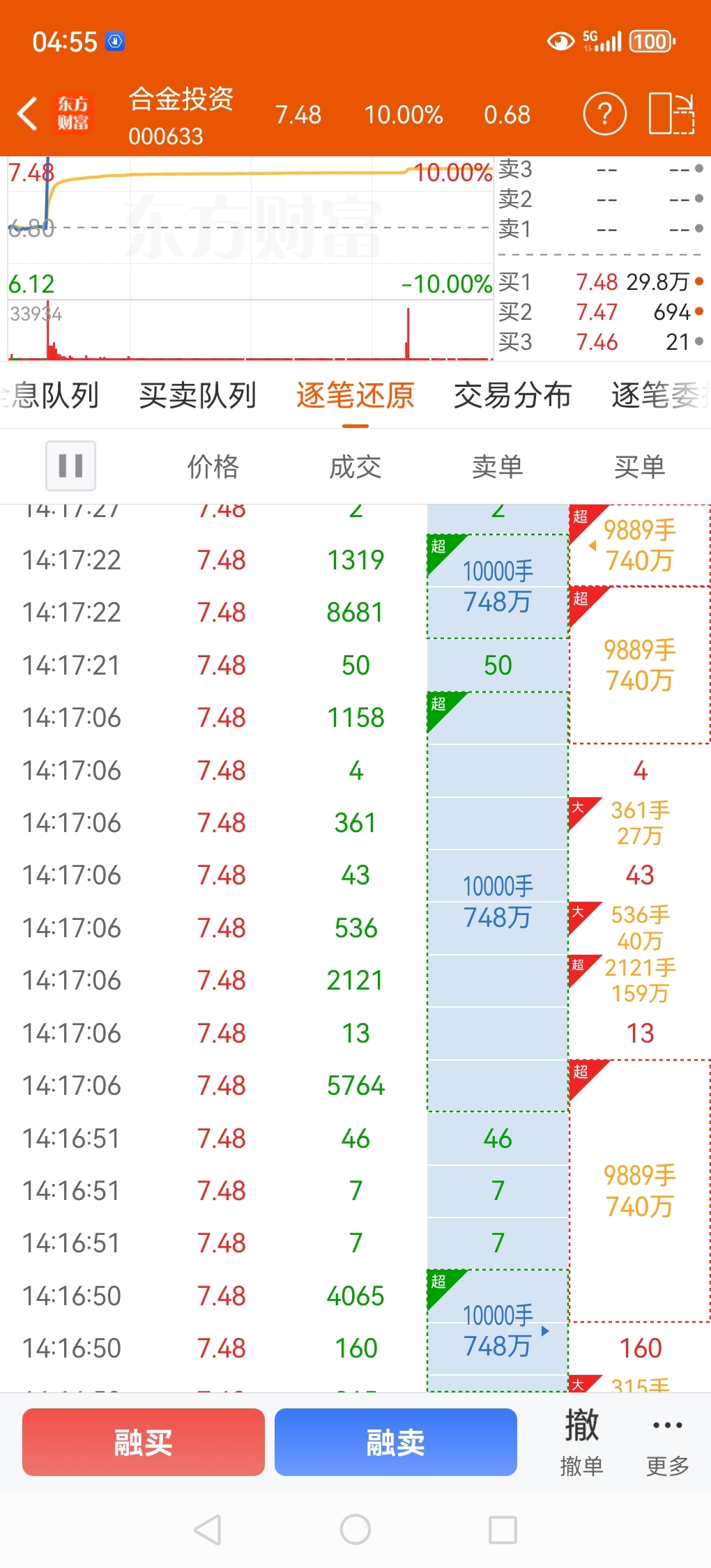
Task: Switch to the 交易分布 tab
Action: tap(512, 396)
